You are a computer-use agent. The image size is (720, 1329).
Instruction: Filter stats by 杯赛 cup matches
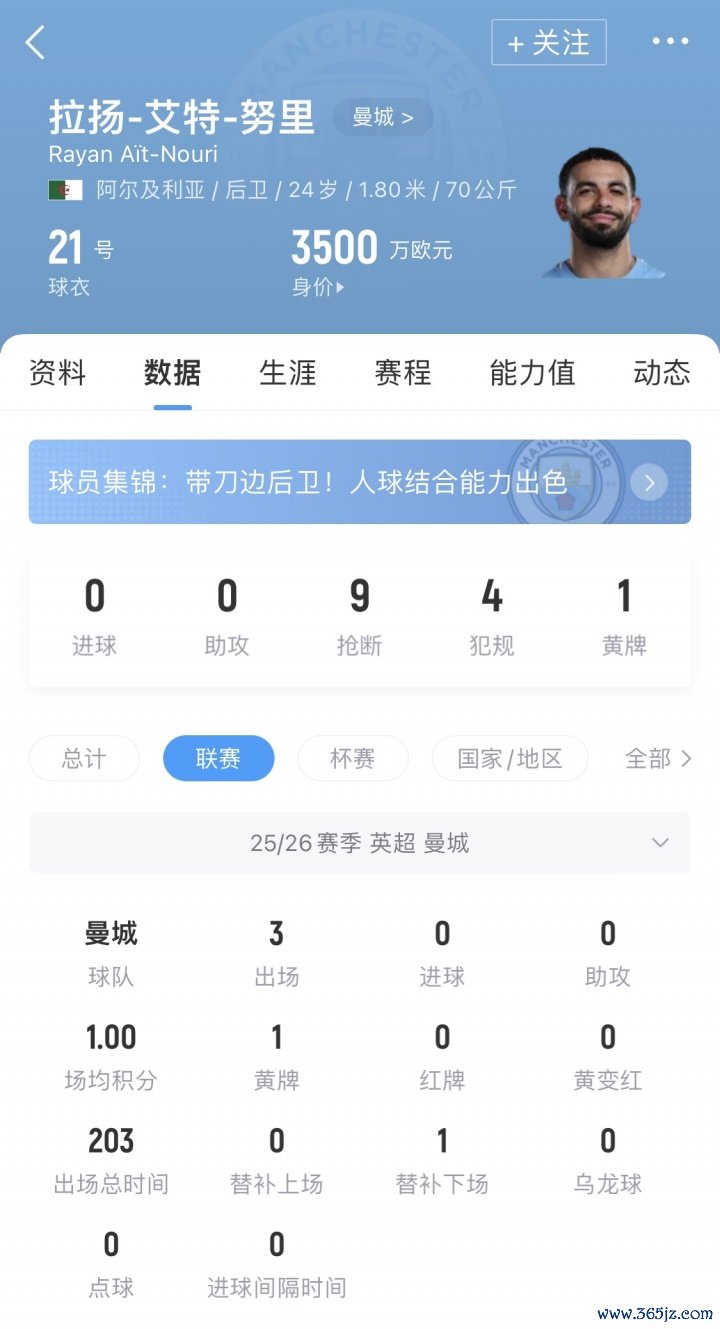(353, 759)
